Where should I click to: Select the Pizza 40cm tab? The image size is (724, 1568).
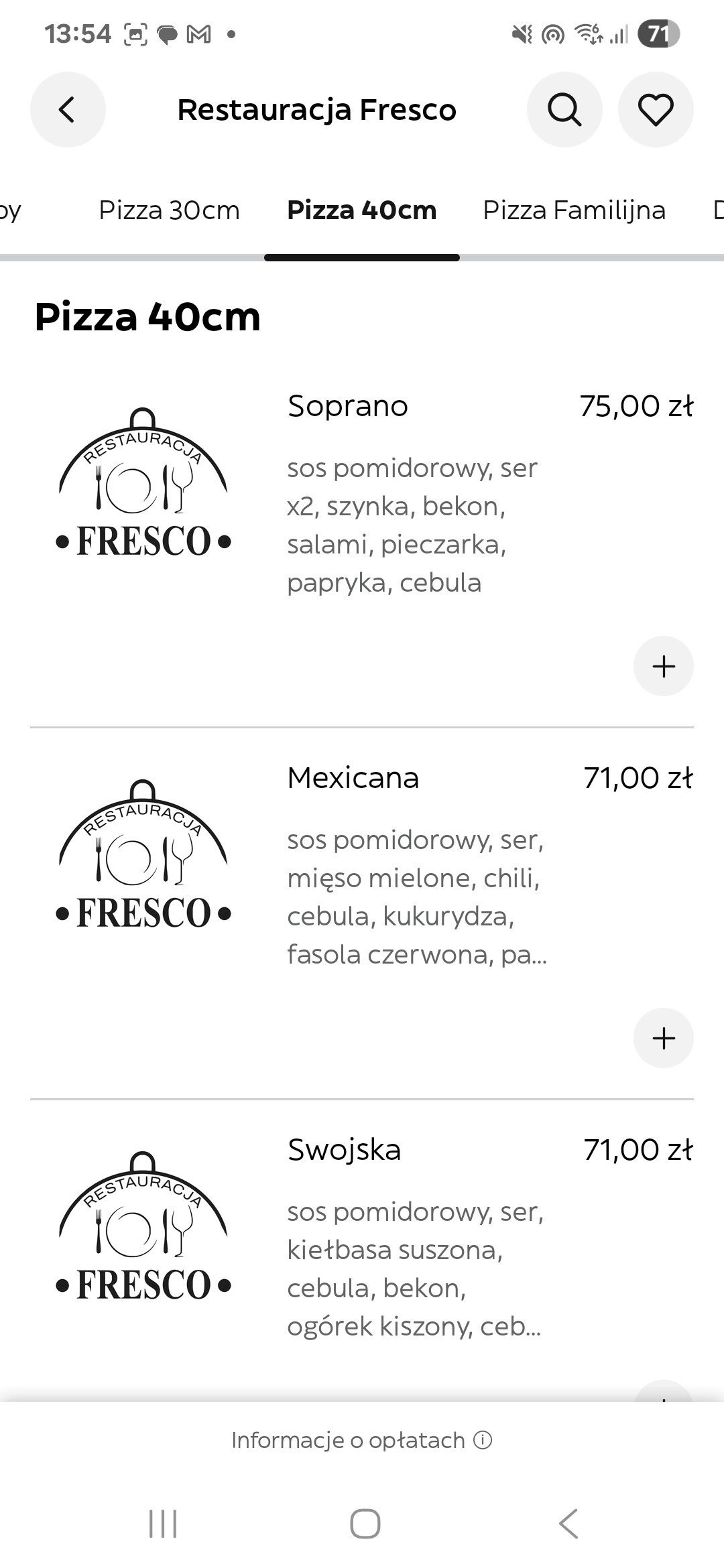point(361,210)
